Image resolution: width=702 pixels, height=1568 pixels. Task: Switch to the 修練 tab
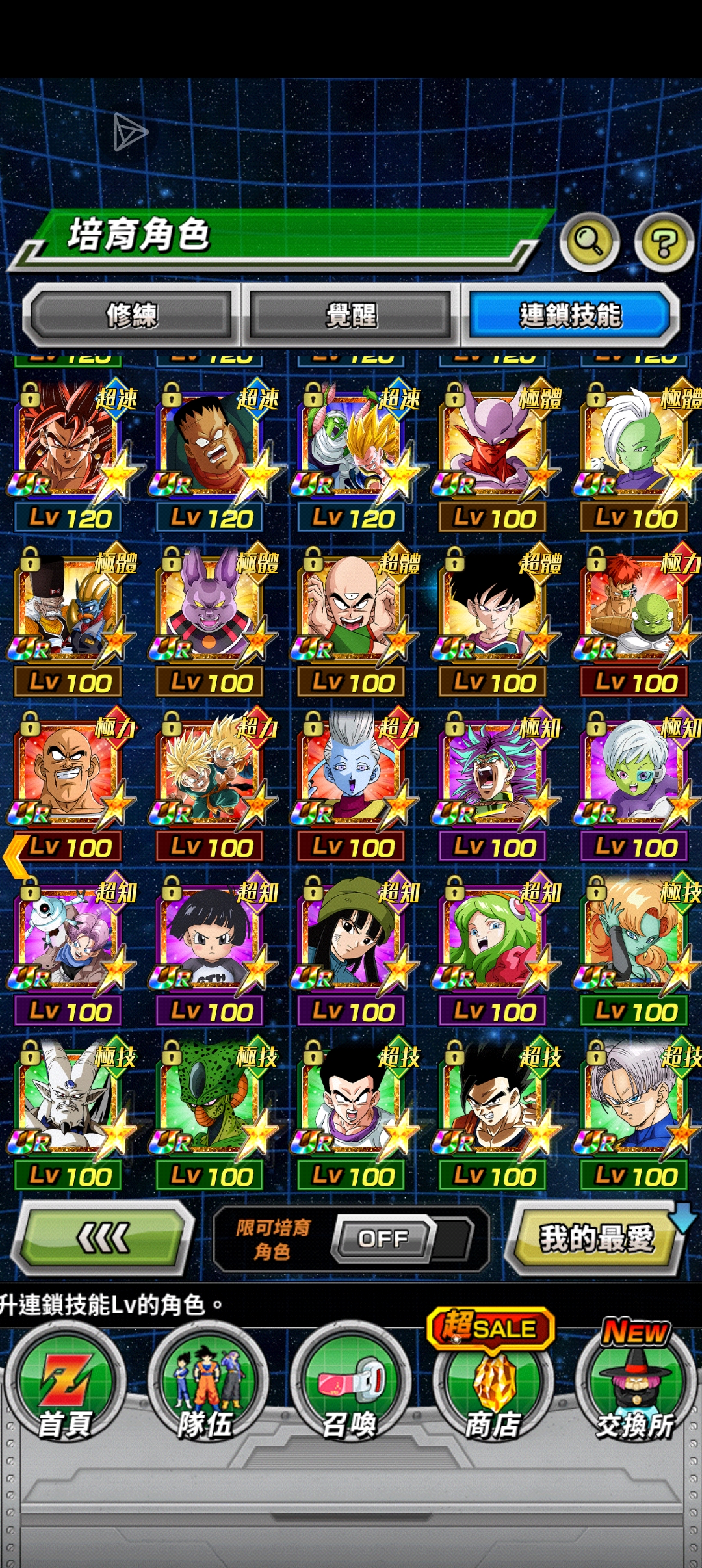[132, 315]
